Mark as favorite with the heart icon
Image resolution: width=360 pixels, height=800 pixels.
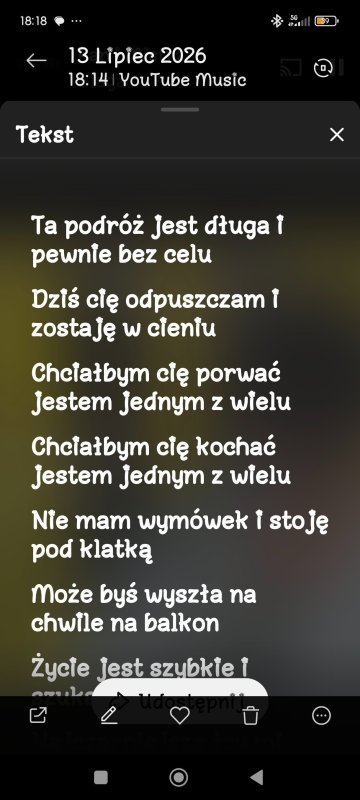pos(179,716)
